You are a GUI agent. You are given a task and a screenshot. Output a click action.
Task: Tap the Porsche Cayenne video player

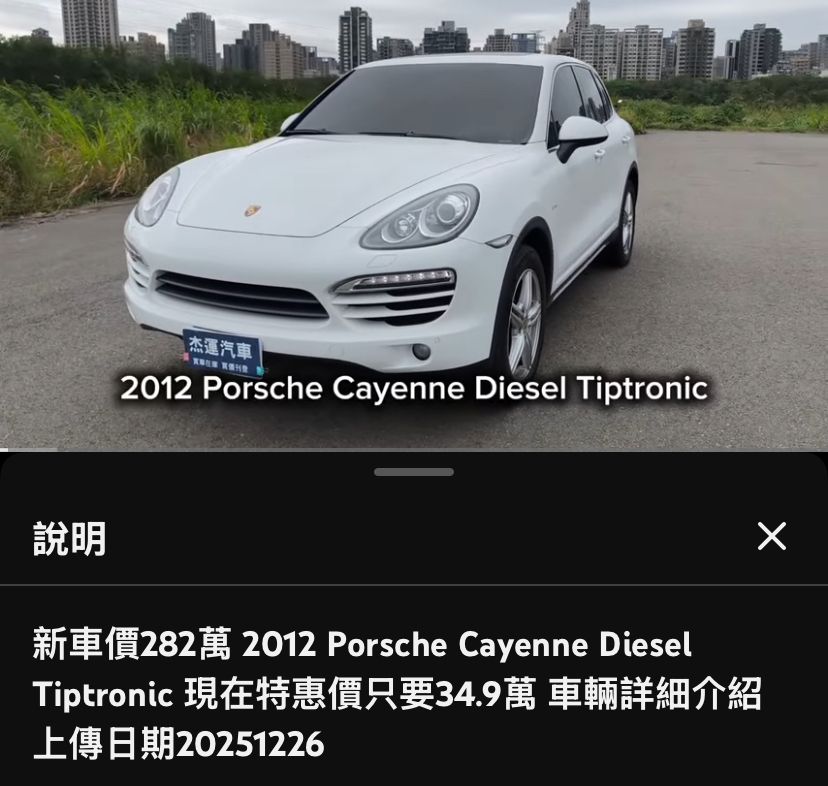tap(414, 224)
